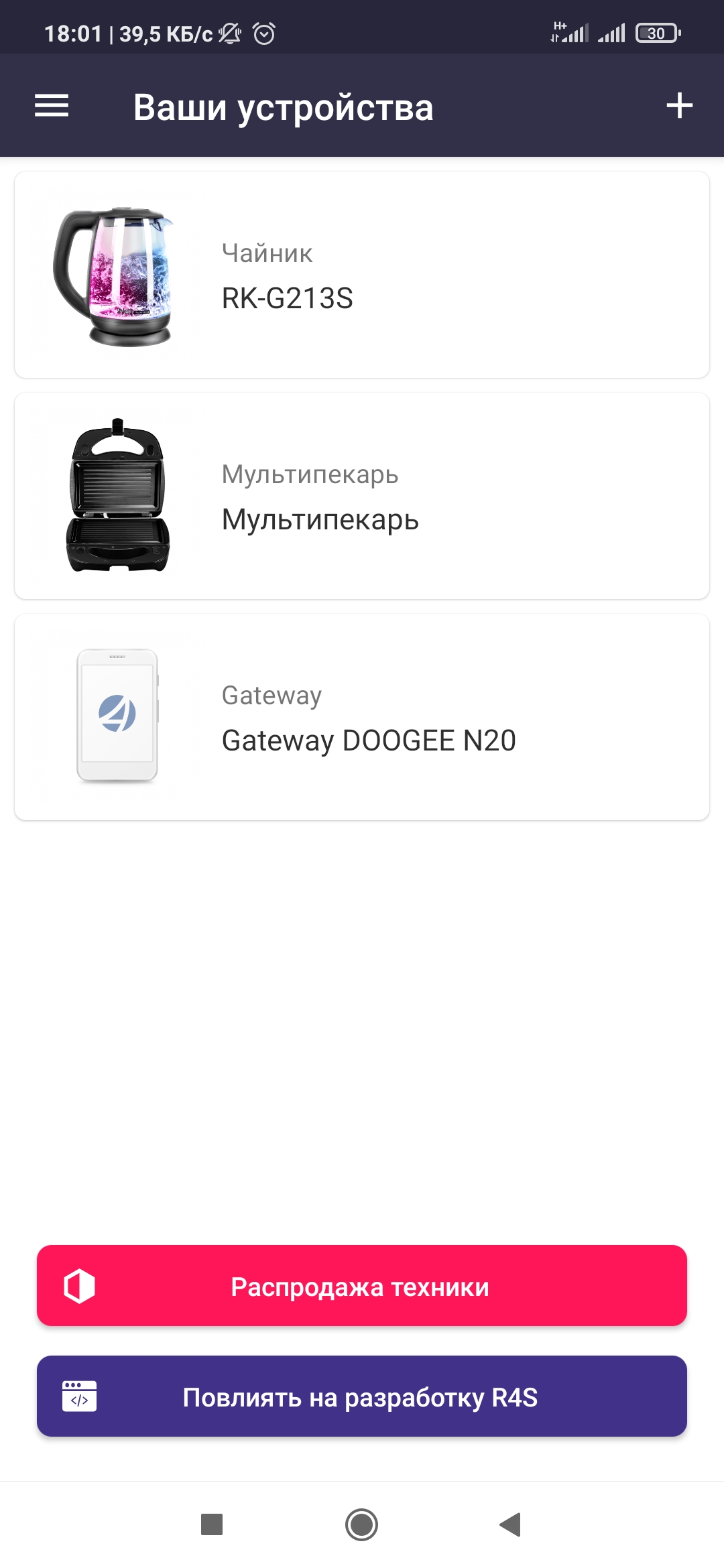
Task: Tap the Распродажа техники button
Action: 362,1285
